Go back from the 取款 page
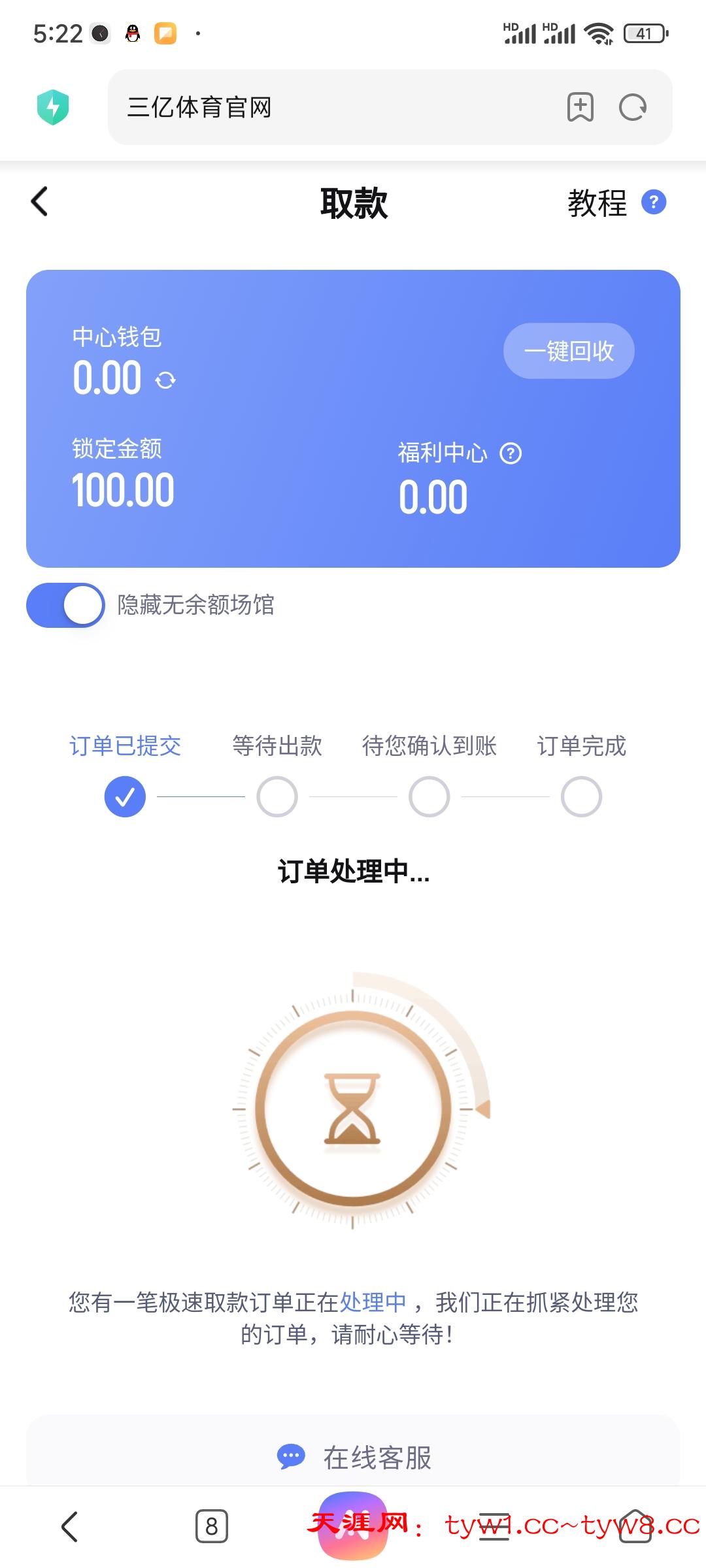 coord(40,201)
